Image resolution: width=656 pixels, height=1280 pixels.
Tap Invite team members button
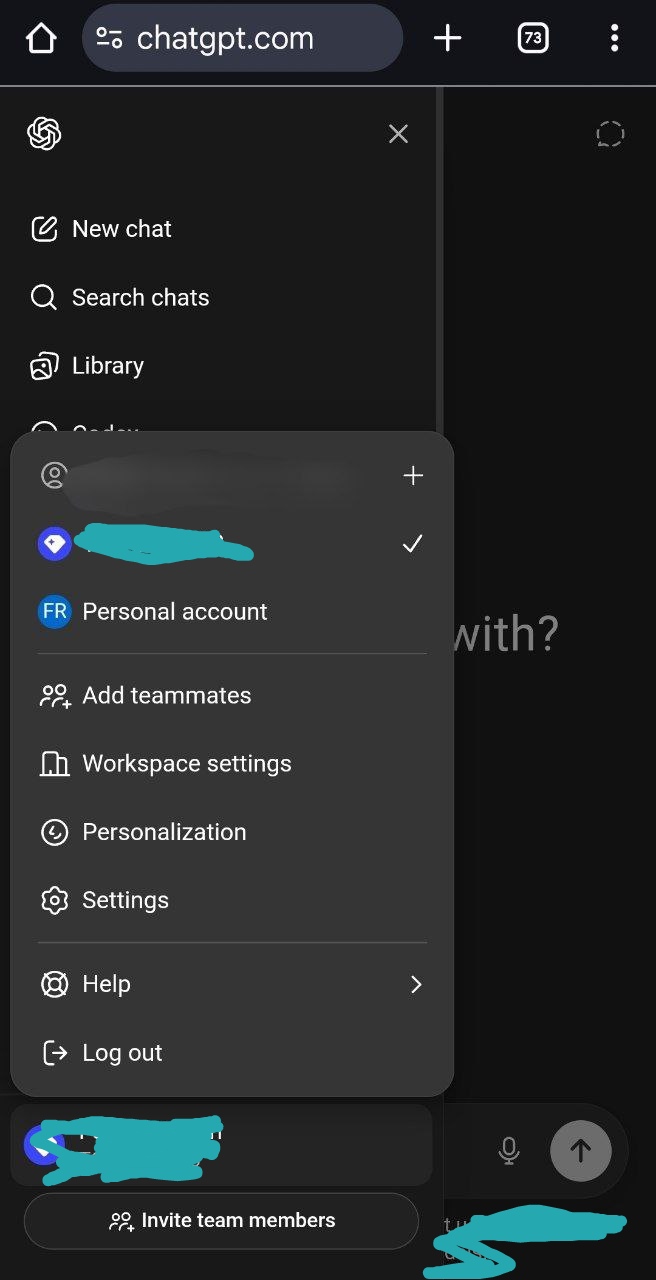[x=221, y=1221]
